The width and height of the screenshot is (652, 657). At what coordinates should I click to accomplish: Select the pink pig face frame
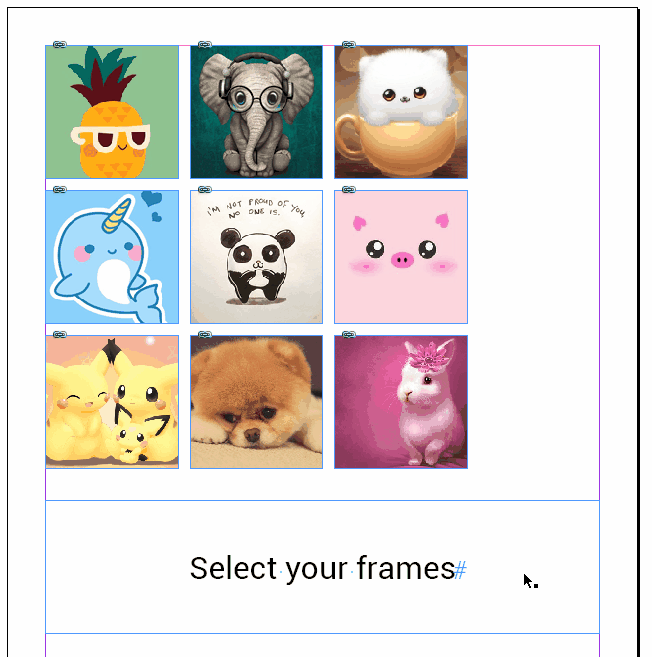[400, 257]
